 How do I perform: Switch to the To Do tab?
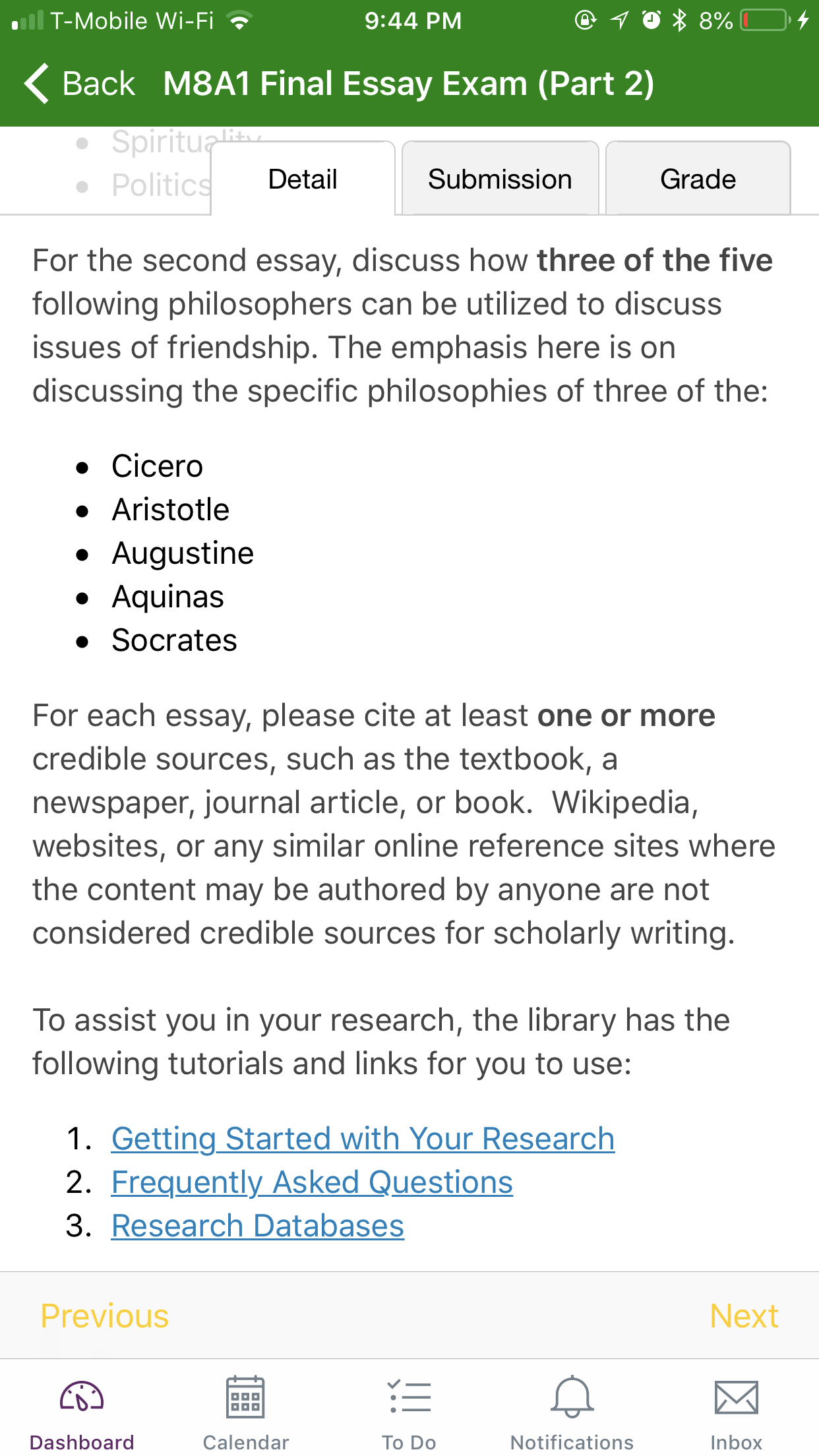coord(409,1412)
